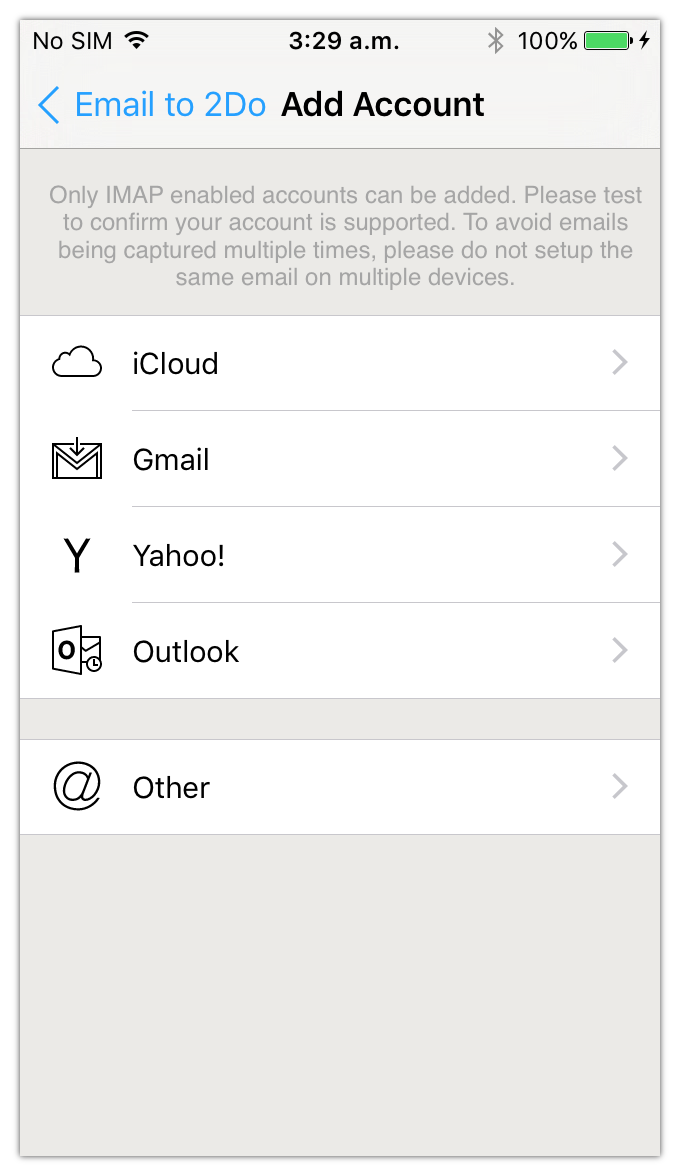Go back to Email to 2Do
This screenshot has width=680, height=1176.
point(152,104)
